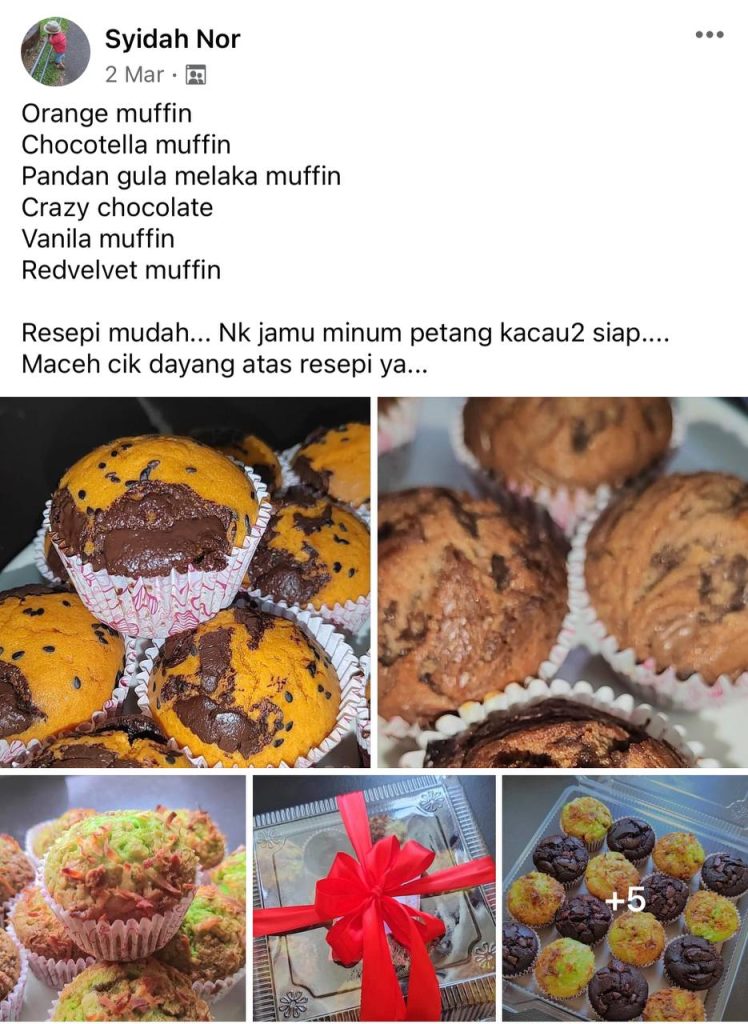Open Syidah Nor's profile picture

click(55, 52)
